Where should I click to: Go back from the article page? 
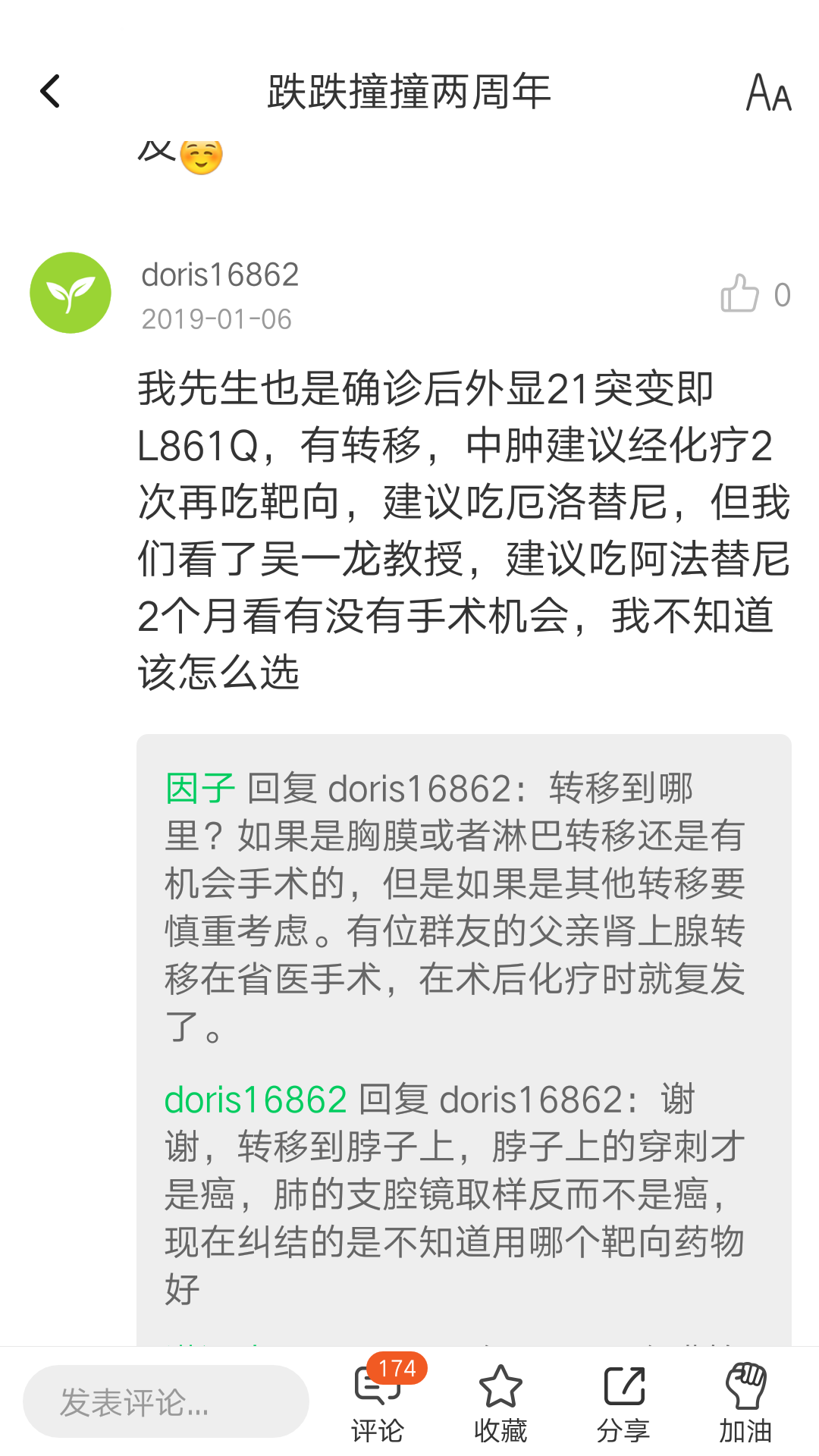click(x=50, y=92)
